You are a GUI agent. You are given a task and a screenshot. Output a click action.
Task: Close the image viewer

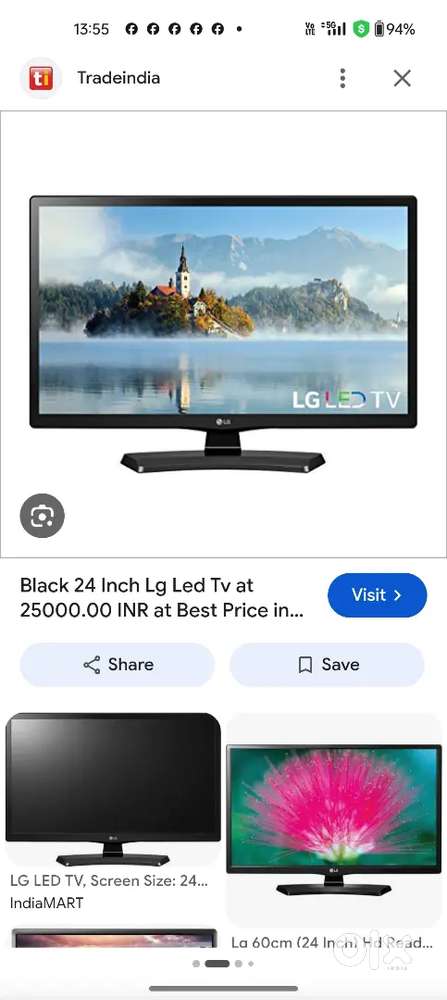pos(402,78)
